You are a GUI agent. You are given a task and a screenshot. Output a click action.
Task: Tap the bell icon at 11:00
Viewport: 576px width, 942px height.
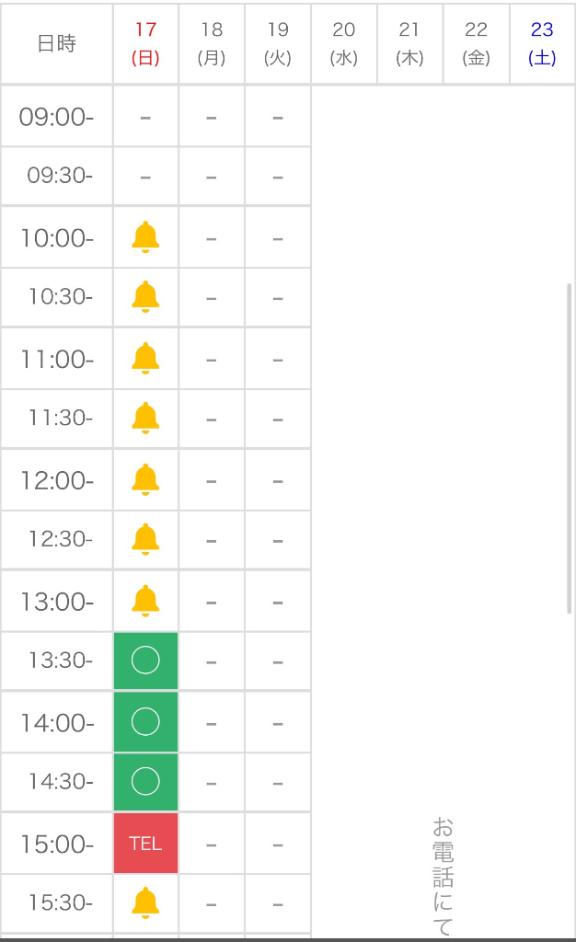[x=145, y=359]
